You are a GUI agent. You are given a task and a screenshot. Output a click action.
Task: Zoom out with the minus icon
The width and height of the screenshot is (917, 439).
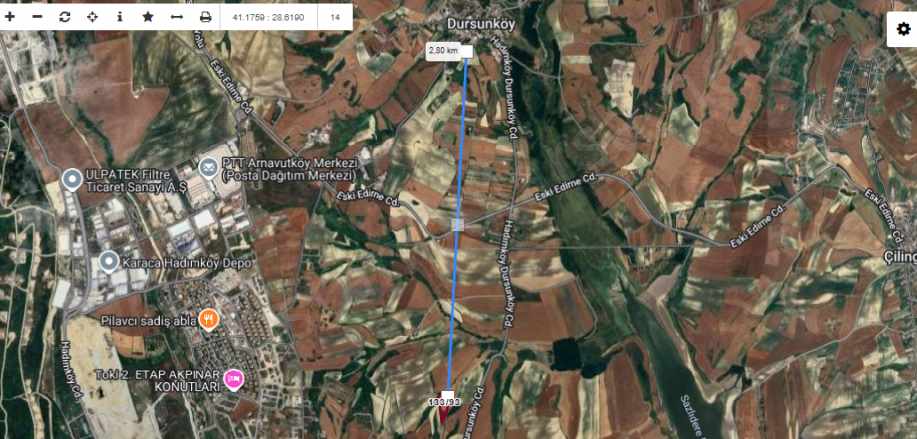click(37, 17)
